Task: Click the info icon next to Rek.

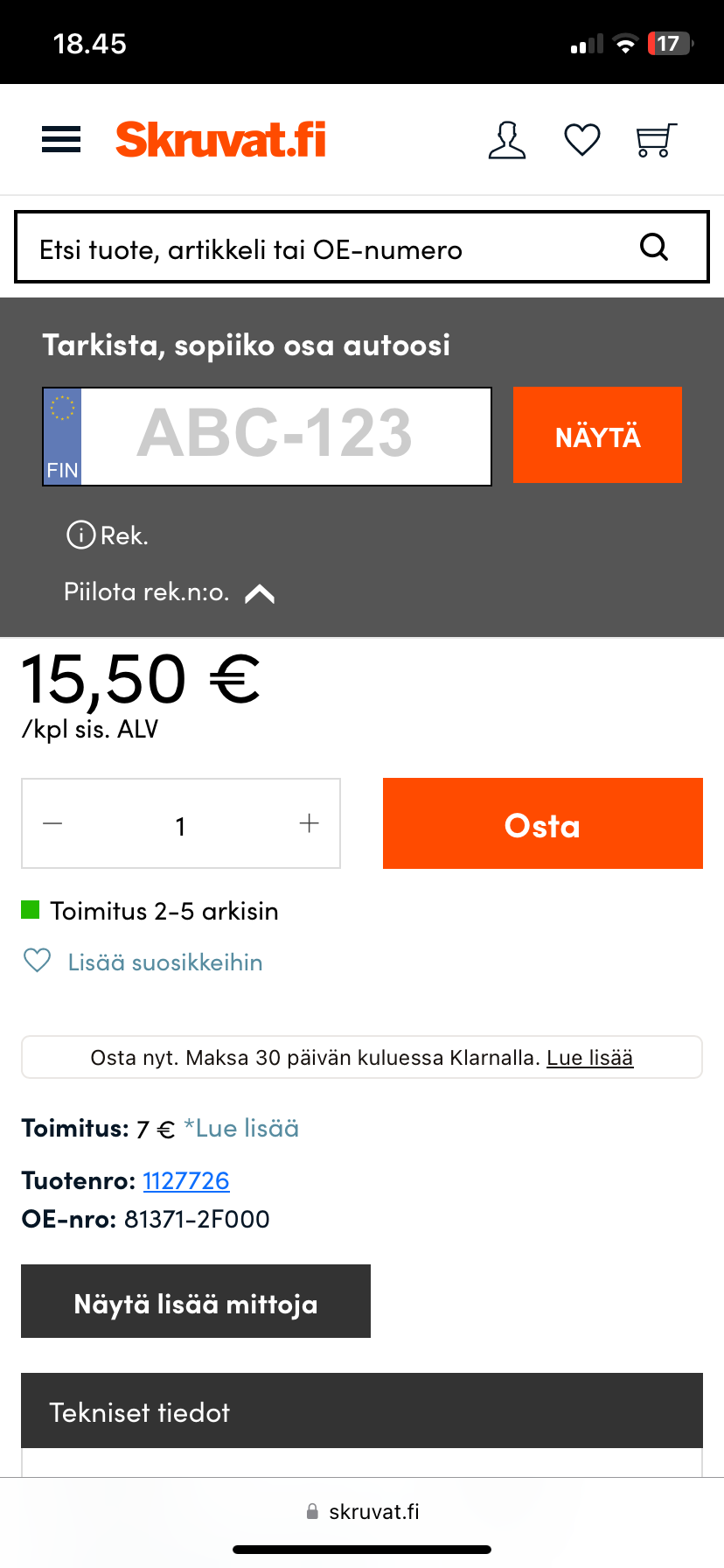Action: 80,535
